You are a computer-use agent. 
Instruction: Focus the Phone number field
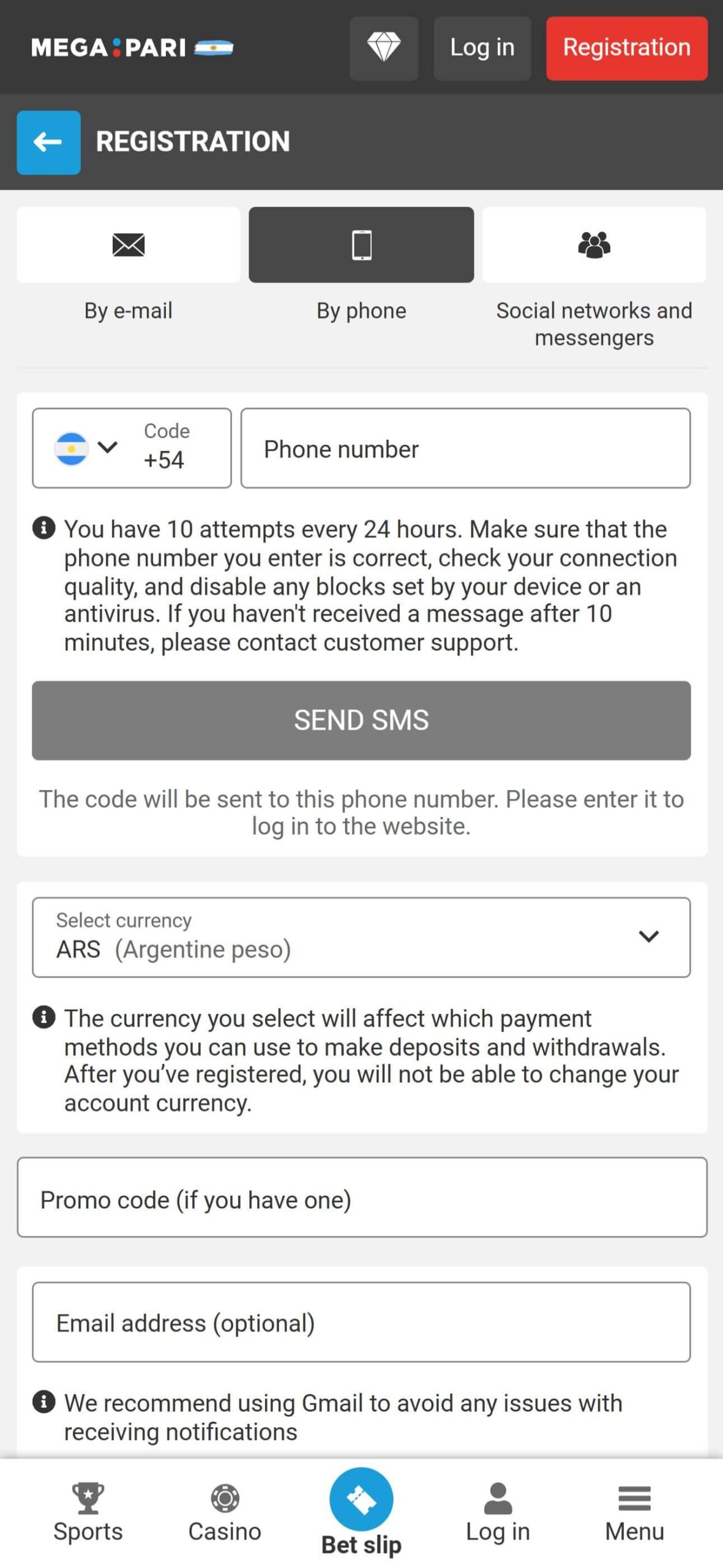[465, 448]
